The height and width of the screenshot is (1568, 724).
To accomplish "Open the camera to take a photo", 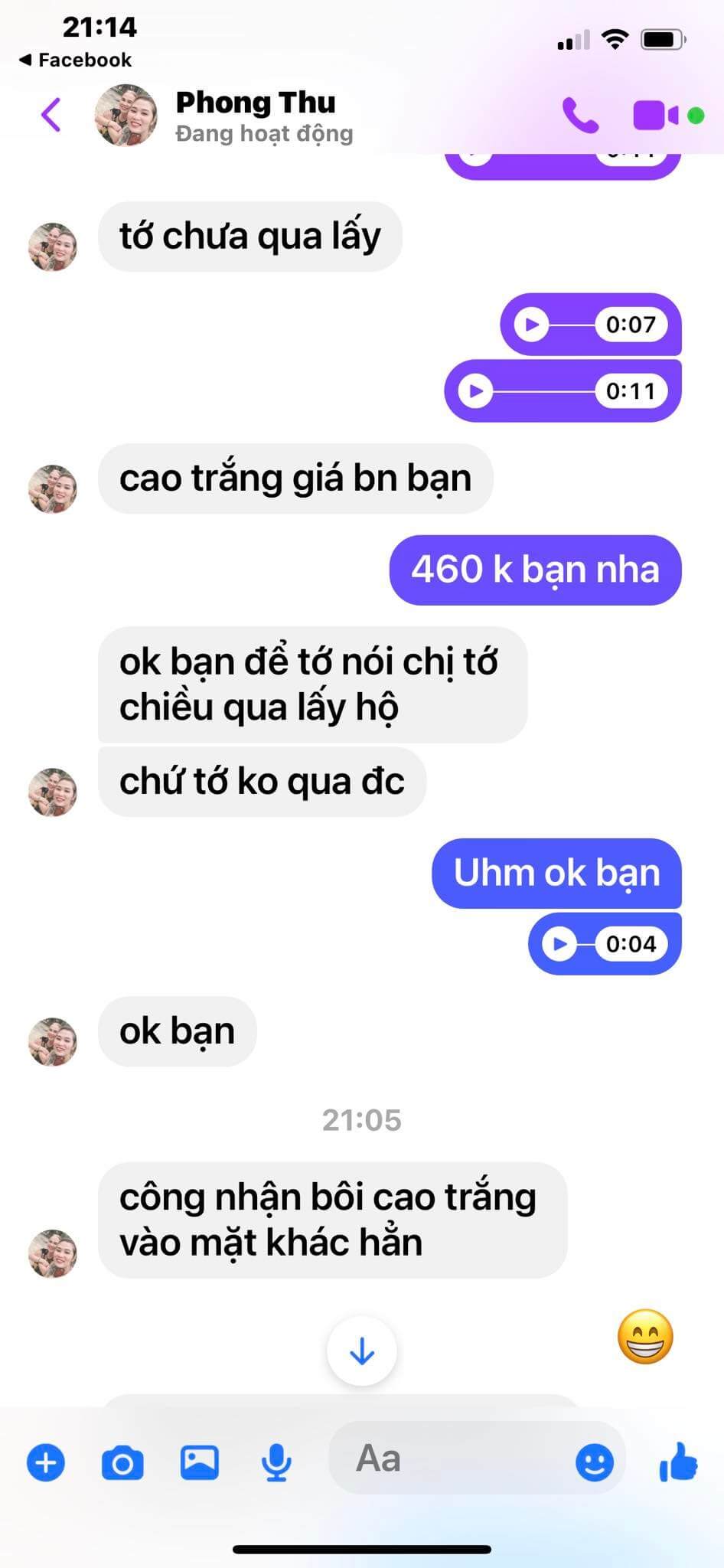I will pos(122,1463).
